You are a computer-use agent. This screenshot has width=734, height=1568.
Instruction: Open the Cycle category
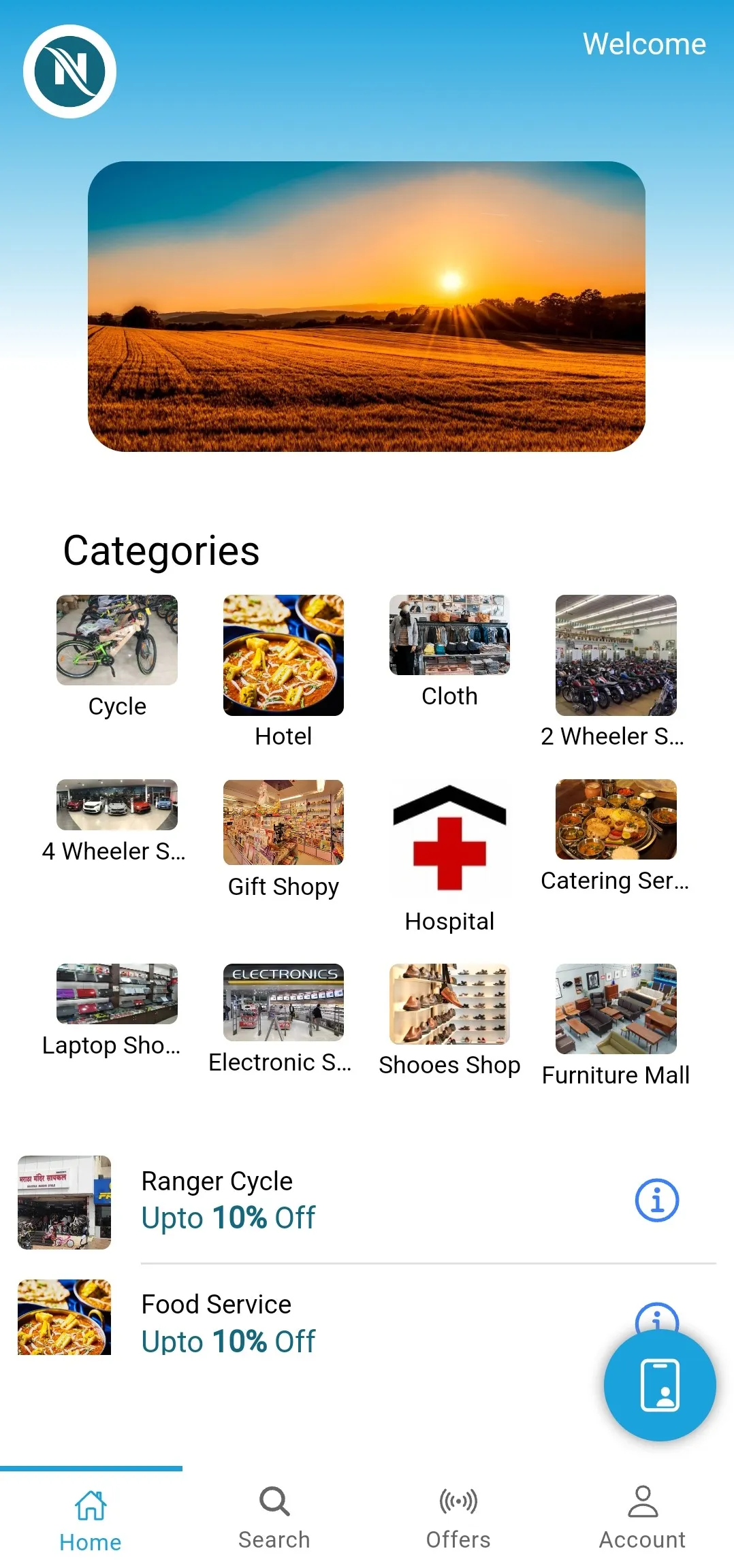tap(117, 657)
